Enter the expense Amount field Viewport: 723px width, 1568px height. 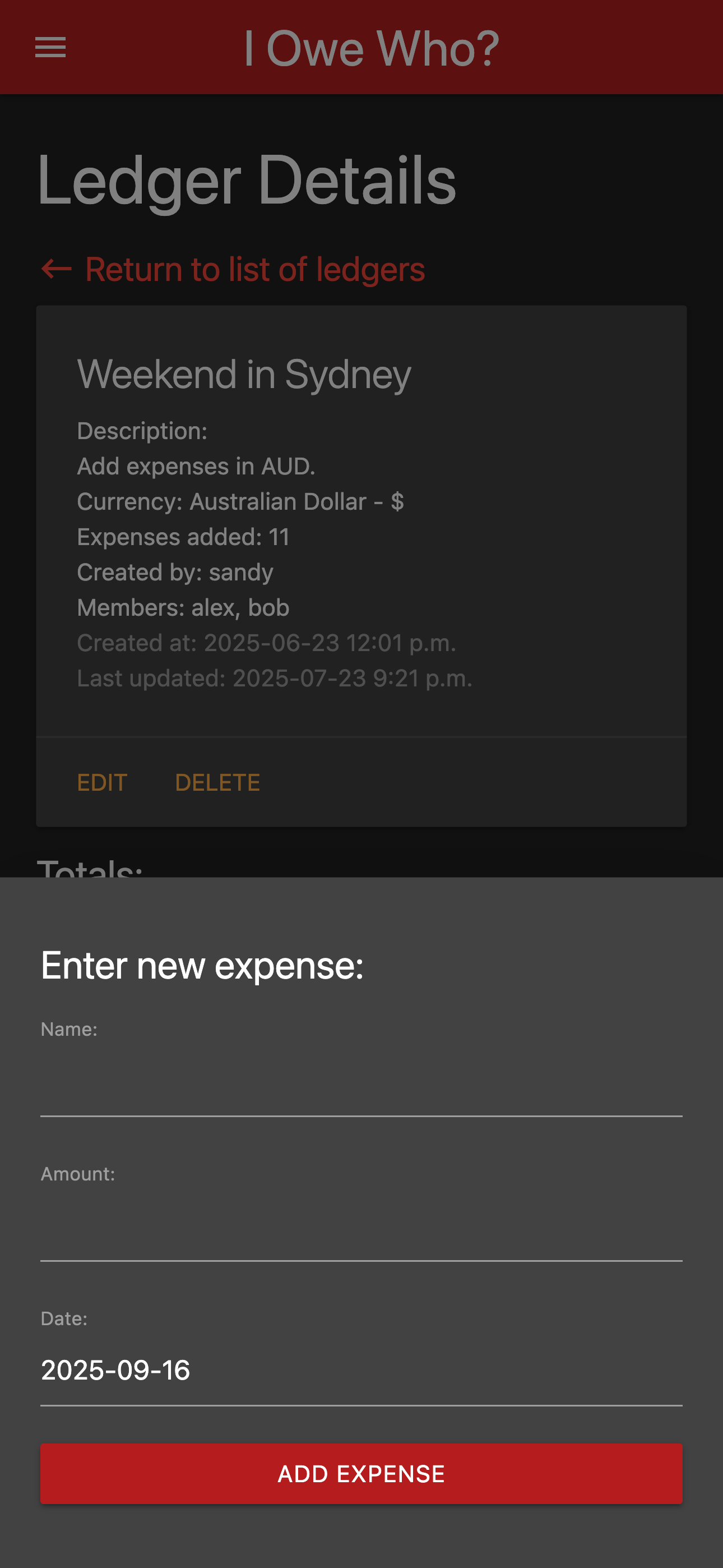click(x=361, y=1230)
